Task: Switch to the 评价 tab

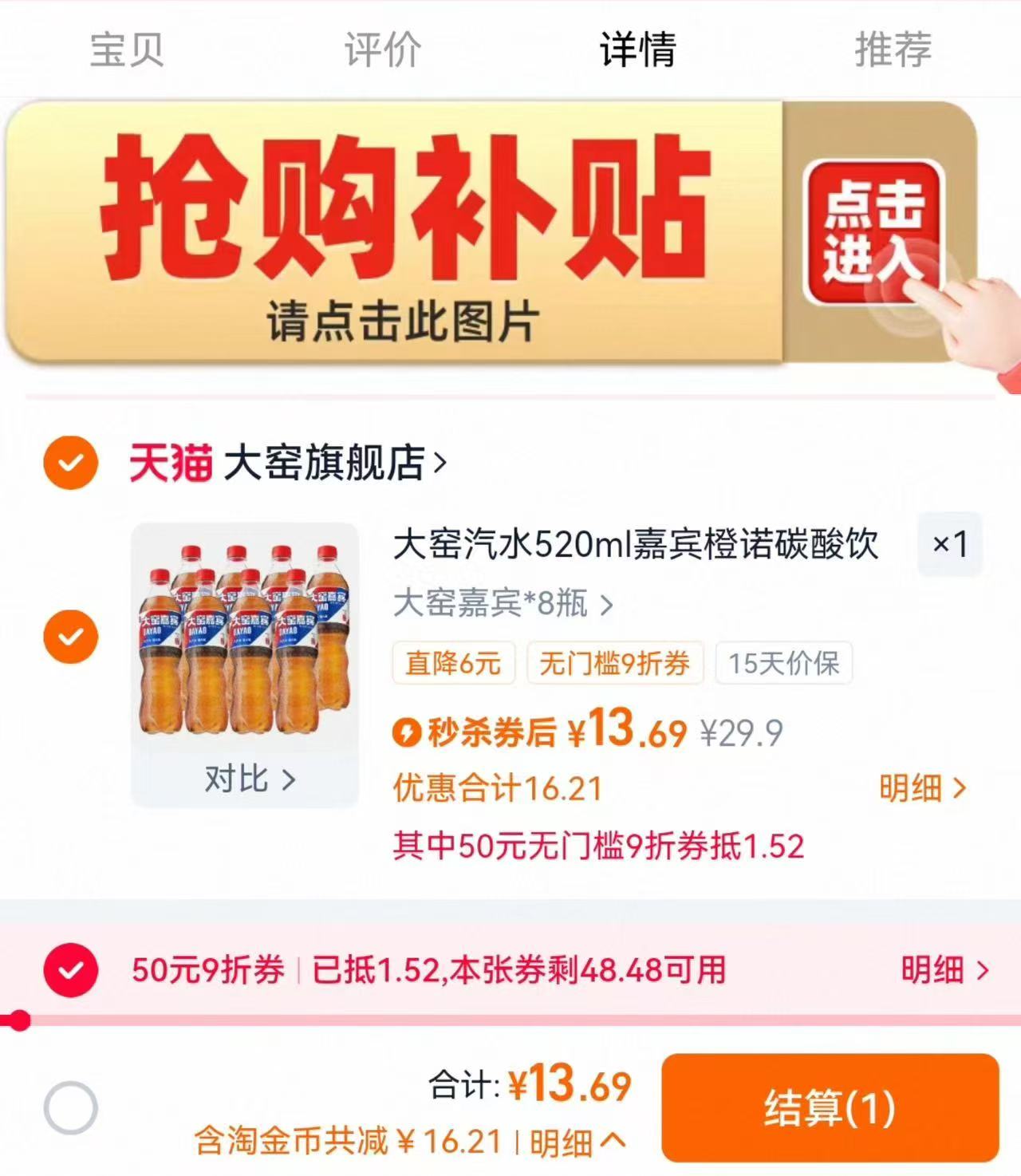Action: pos(381,50)
